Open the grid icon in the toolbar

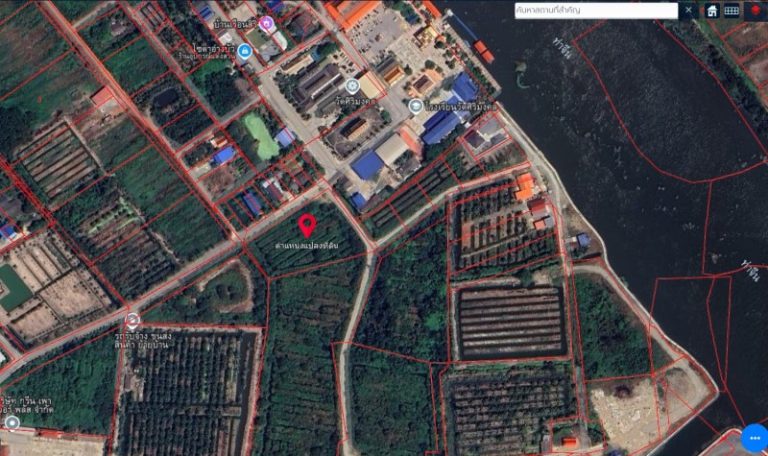tap(732, 10)
